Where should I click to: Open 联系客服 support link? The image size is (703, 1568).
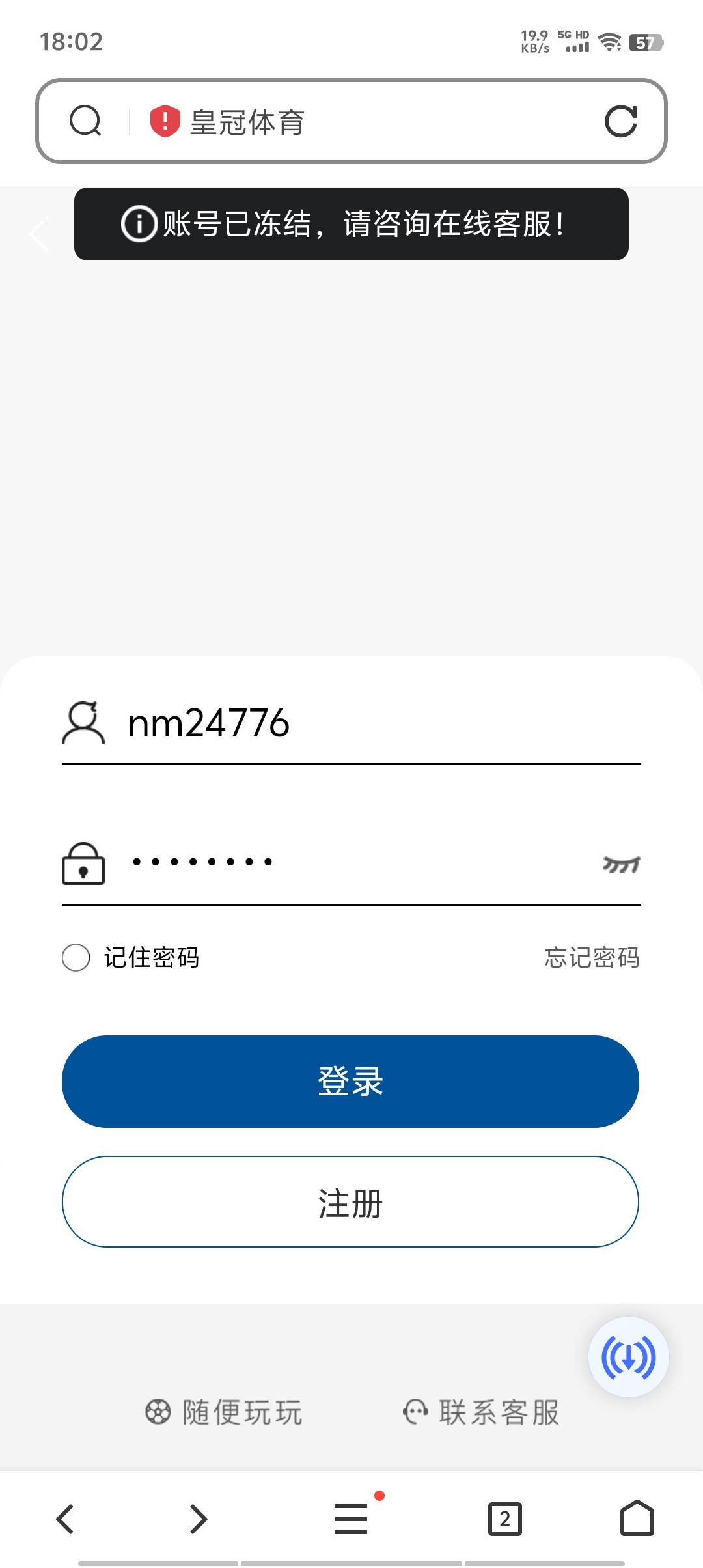click(481, 1413)
